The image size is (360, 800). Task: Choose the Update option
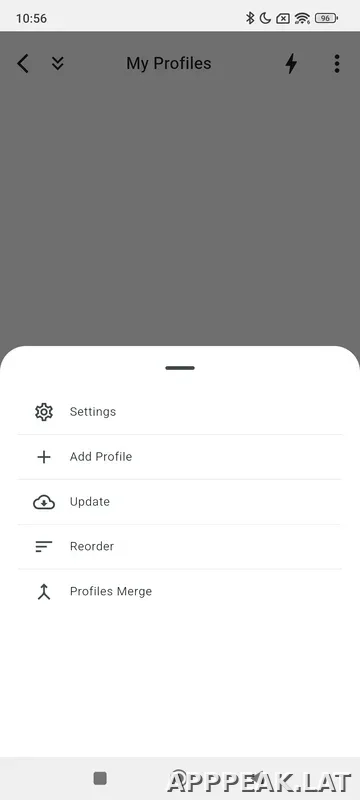(x=179, y=502)
